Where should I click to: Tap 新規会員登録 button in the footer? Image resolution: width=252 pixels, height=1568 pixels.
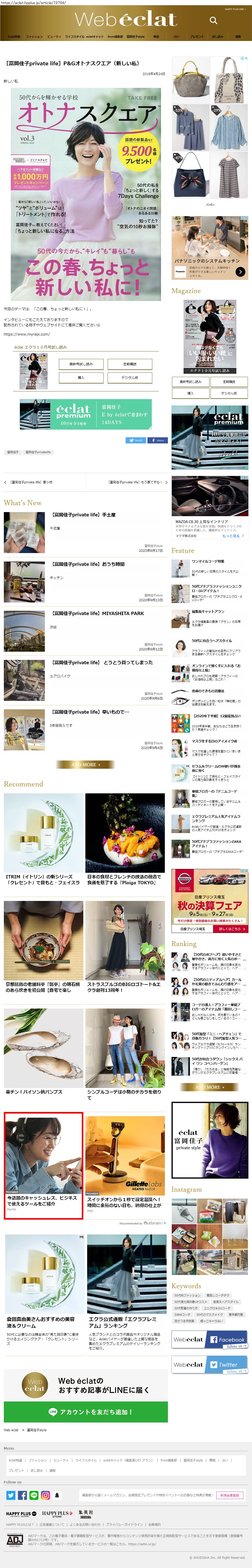coord(229,1495)
